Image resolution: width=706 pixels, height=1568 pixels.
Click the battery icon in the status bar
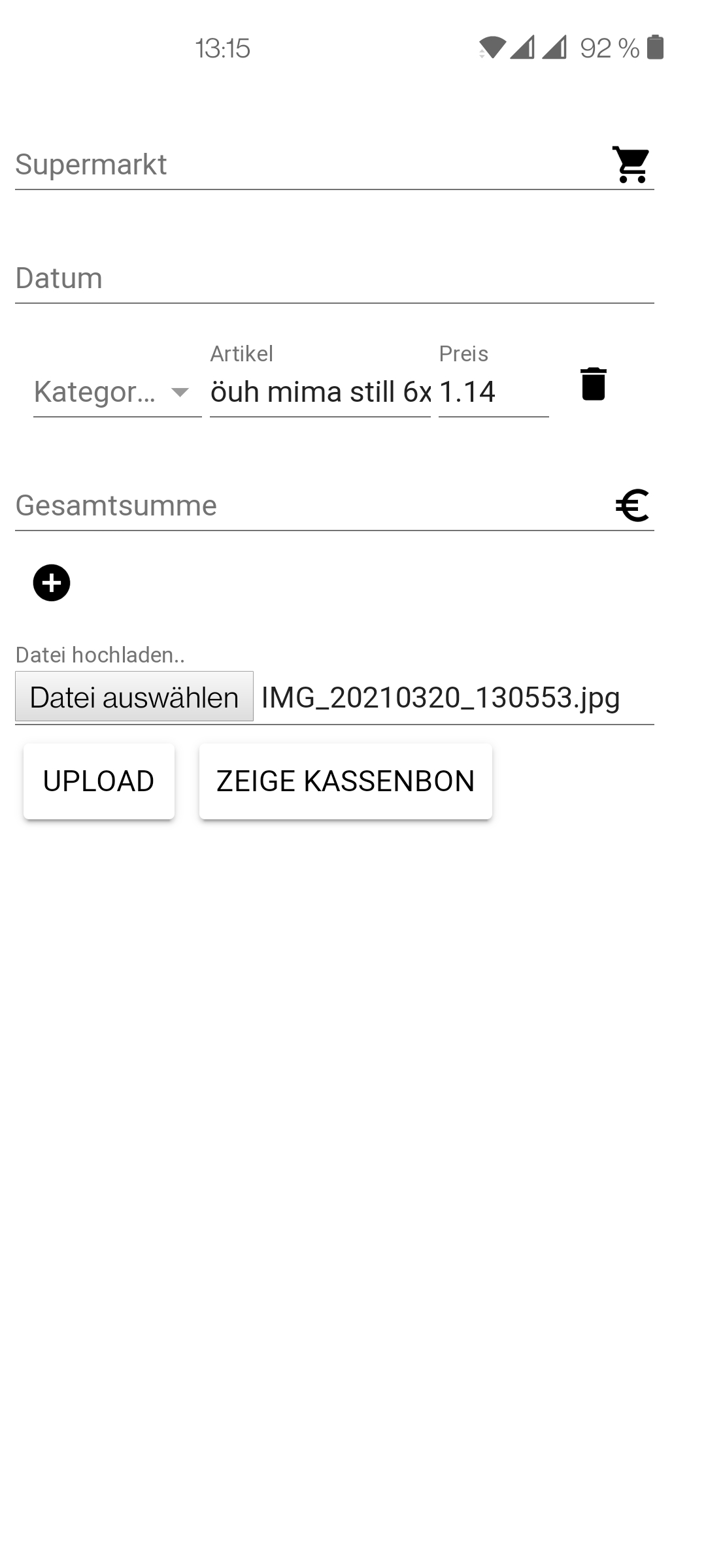[x=654, y=48]
